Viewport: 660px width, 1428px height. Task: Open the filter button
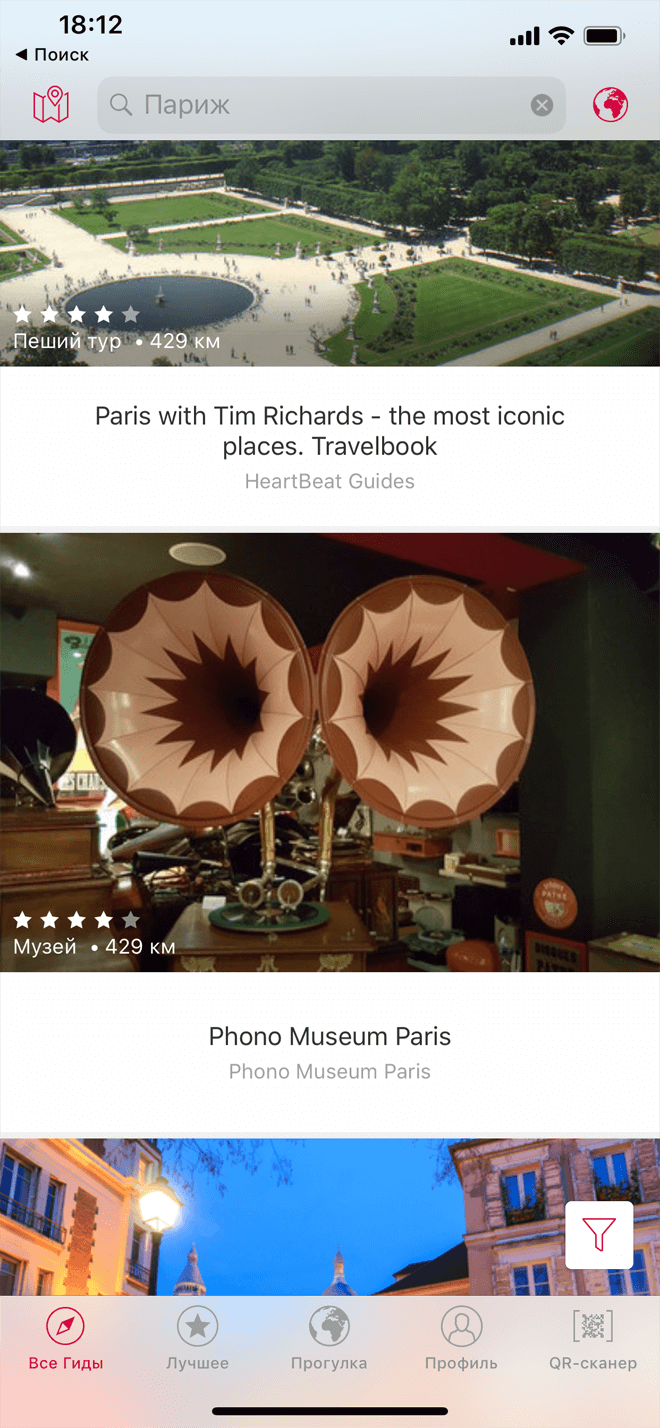coord(599,1235)
